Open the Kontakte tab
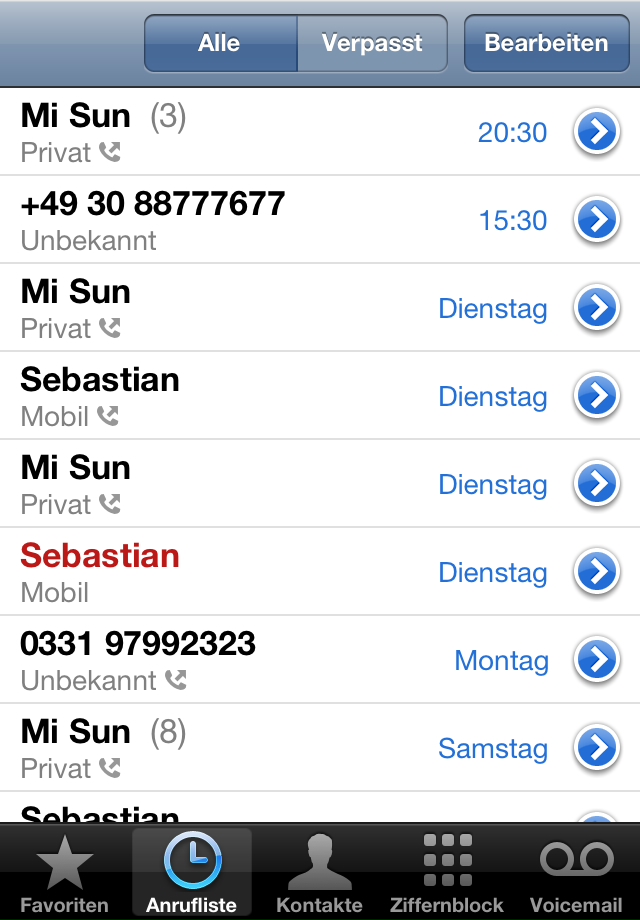640x920 pixels. click(x=320, y=873)
